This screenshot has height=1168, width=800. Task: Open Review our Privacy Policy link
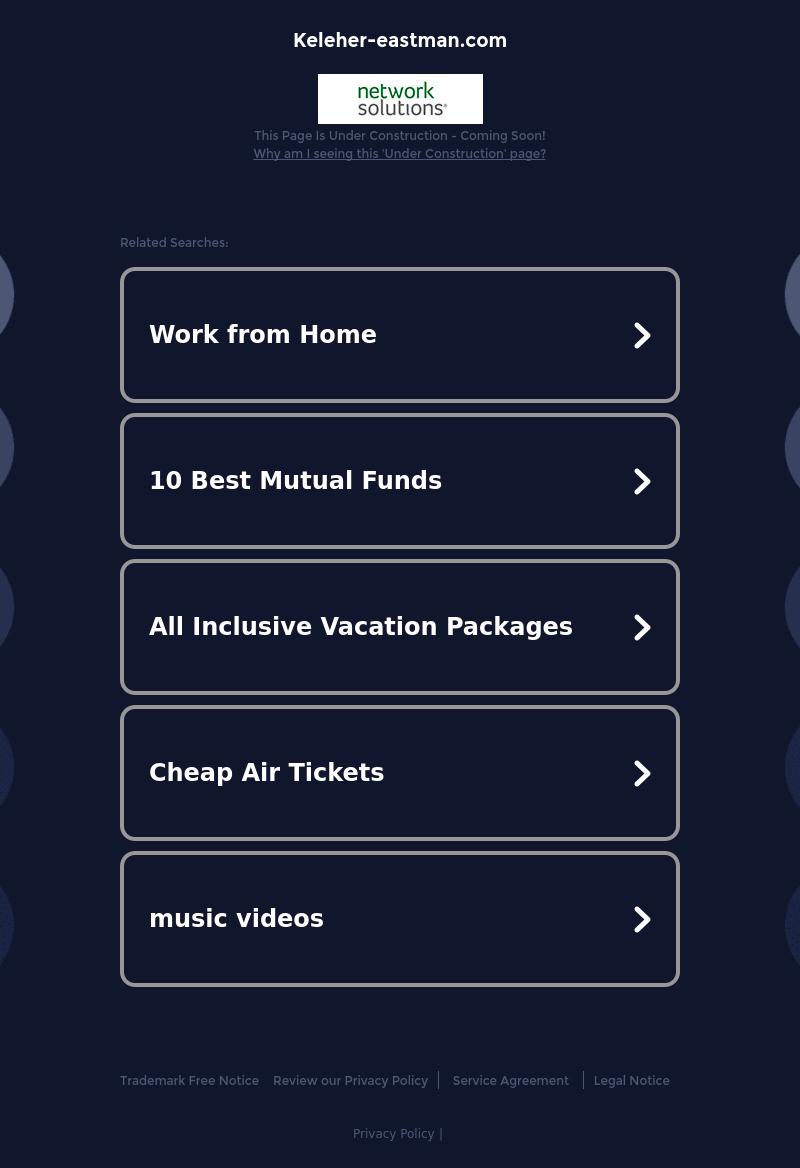point(350,1081)
